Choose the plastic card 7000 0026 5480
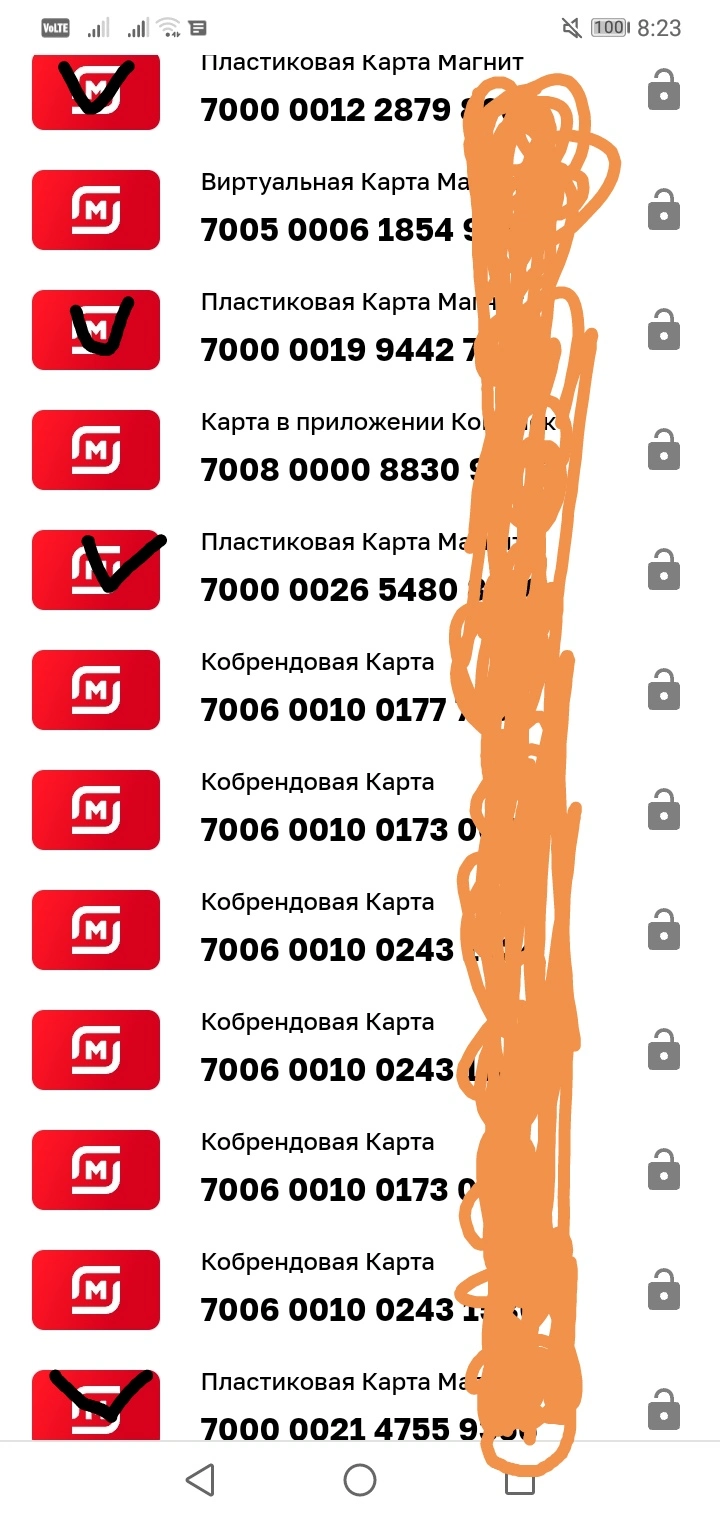 pyautogui.click(x=360, y=570)
